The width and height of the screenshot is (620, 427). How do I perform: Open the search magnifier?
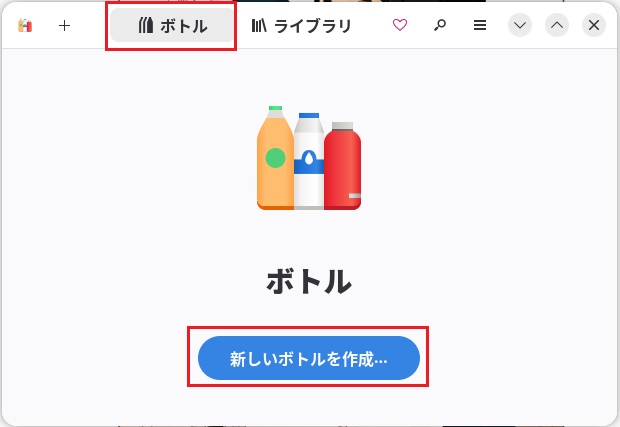coord(440,26)
